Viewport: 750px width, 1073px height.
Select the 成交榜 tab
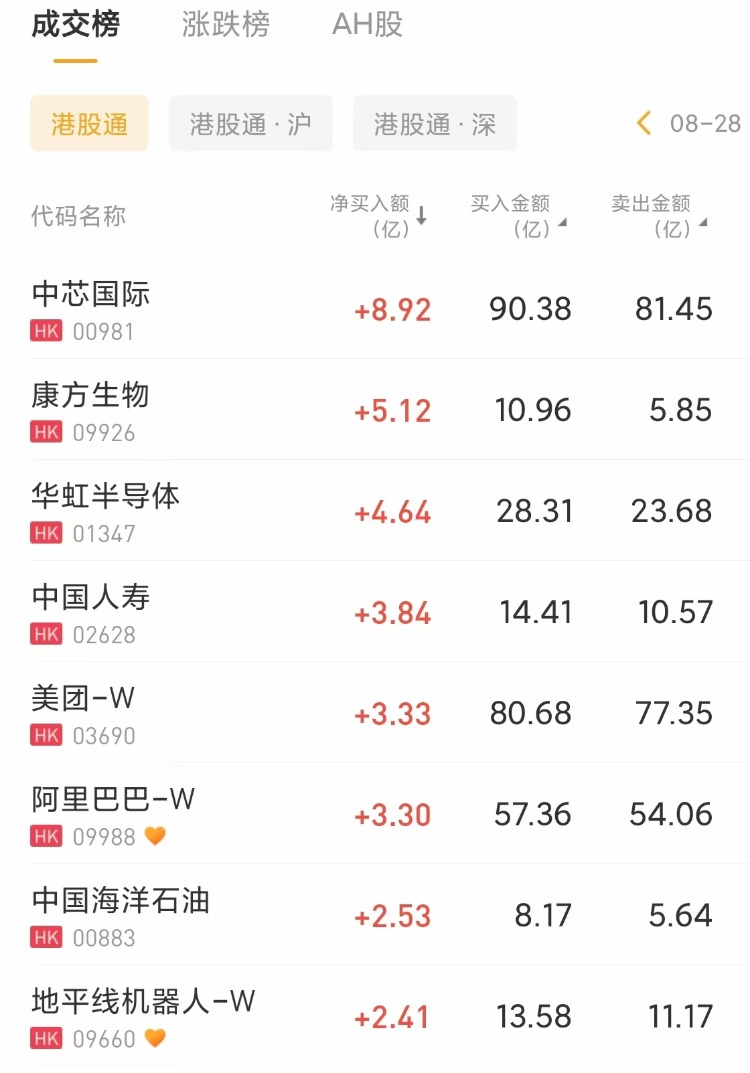[75, 25]
